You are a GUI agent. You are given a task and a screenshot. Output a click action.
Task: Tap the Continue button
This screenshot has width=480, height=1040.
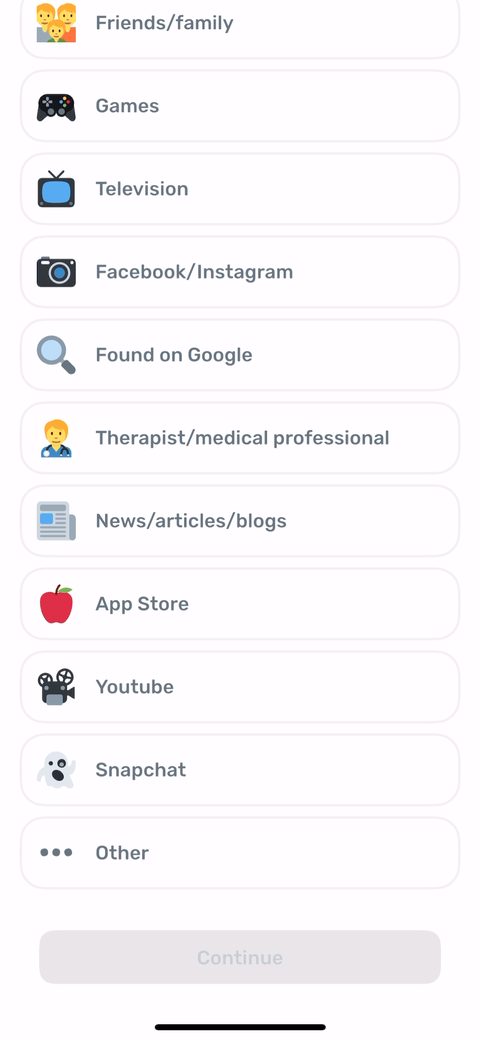tap(240, 957)
